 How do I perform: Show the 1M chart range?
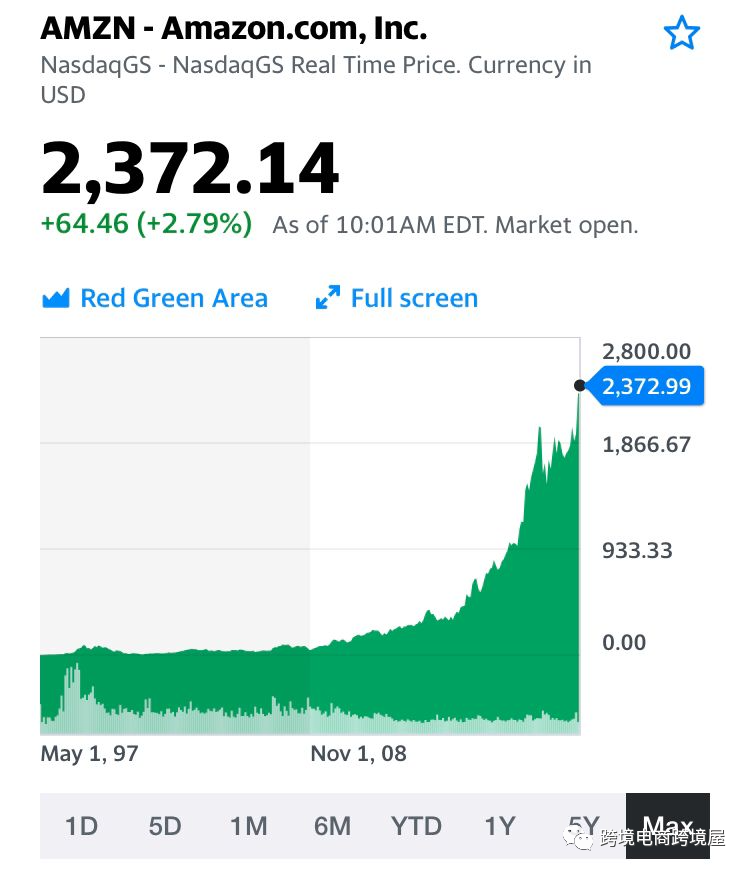(248, 826)
